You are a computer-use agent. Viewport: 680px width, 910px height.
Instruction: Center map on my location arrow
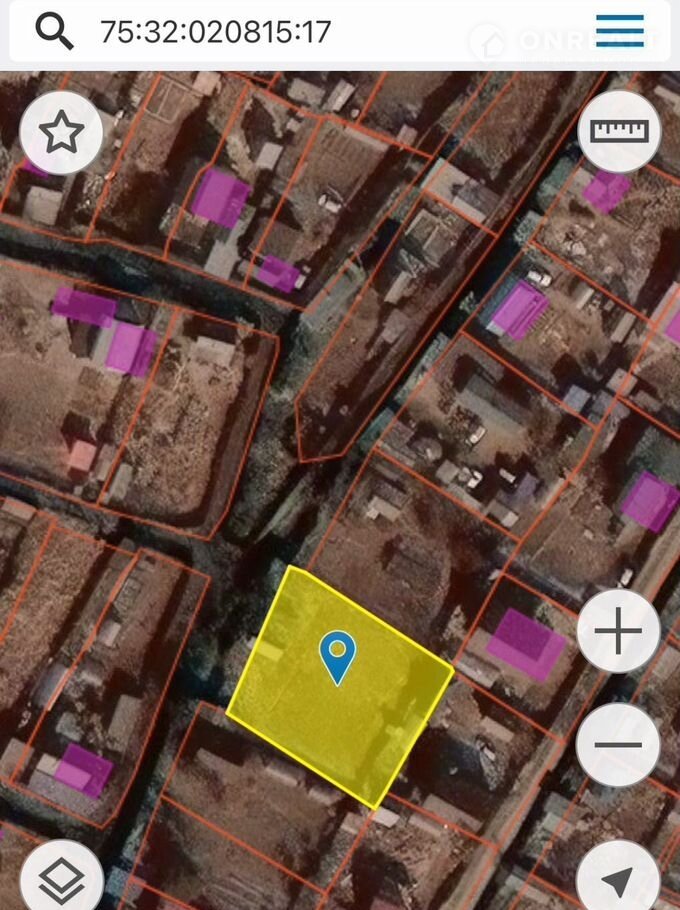(618, 880)
